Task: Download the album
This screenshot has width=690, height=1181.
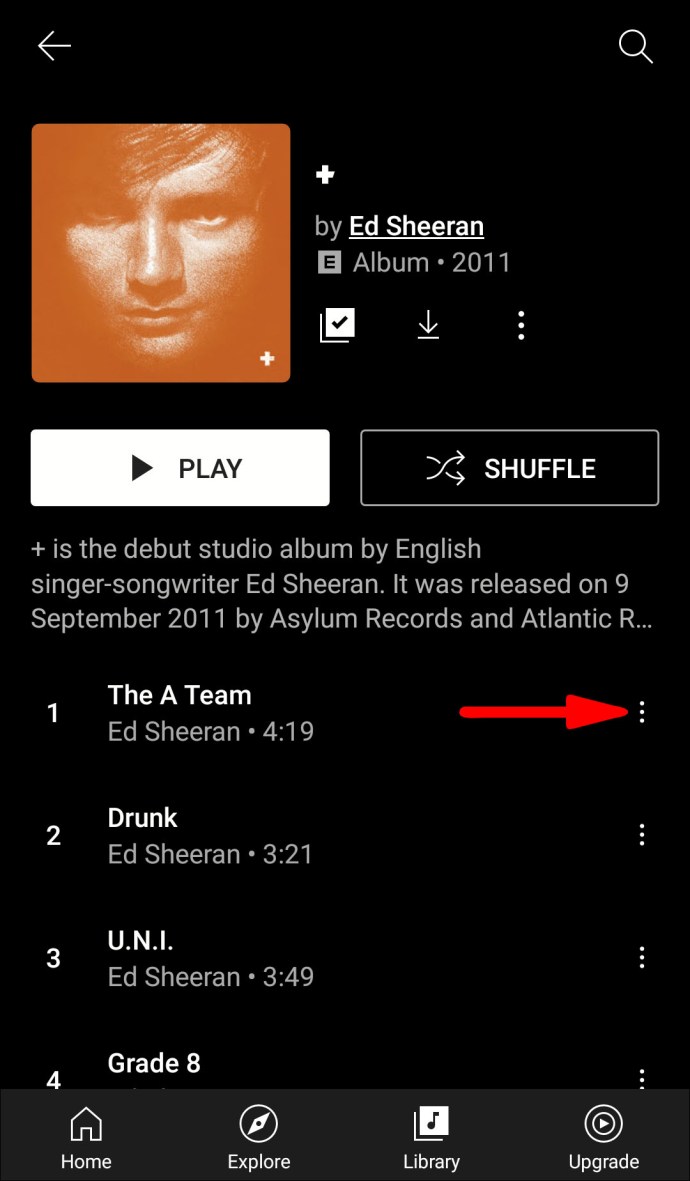Action: [x=428, y=325]
